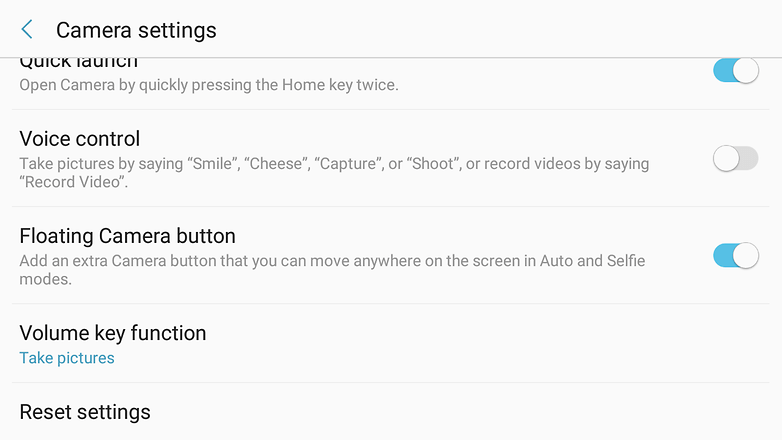The height and width of the screenshot is (440, 782).
Task: Open Reset settings
Action: (x=85, y=412)
